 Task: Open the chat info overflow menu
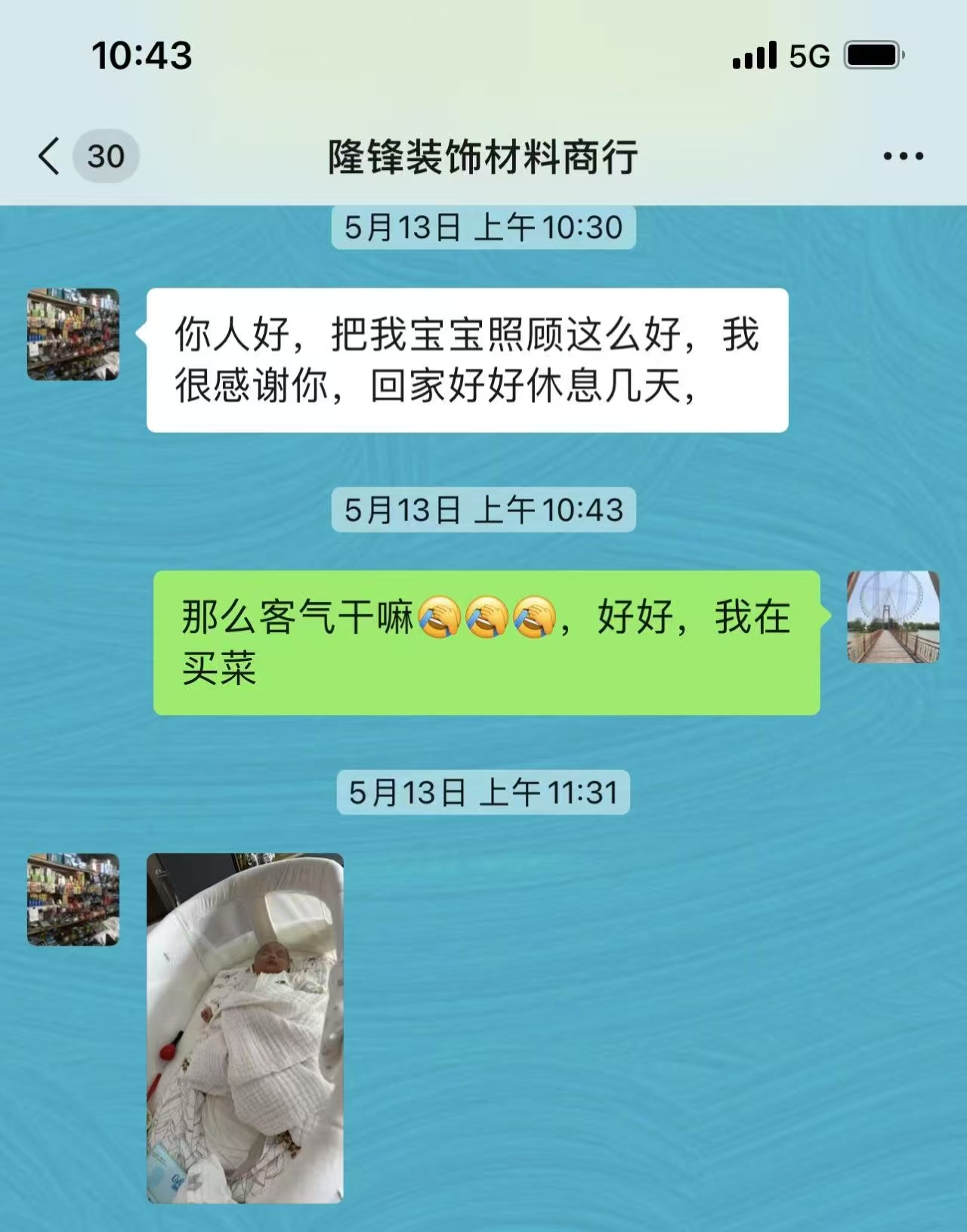click(x=903, y=156)
